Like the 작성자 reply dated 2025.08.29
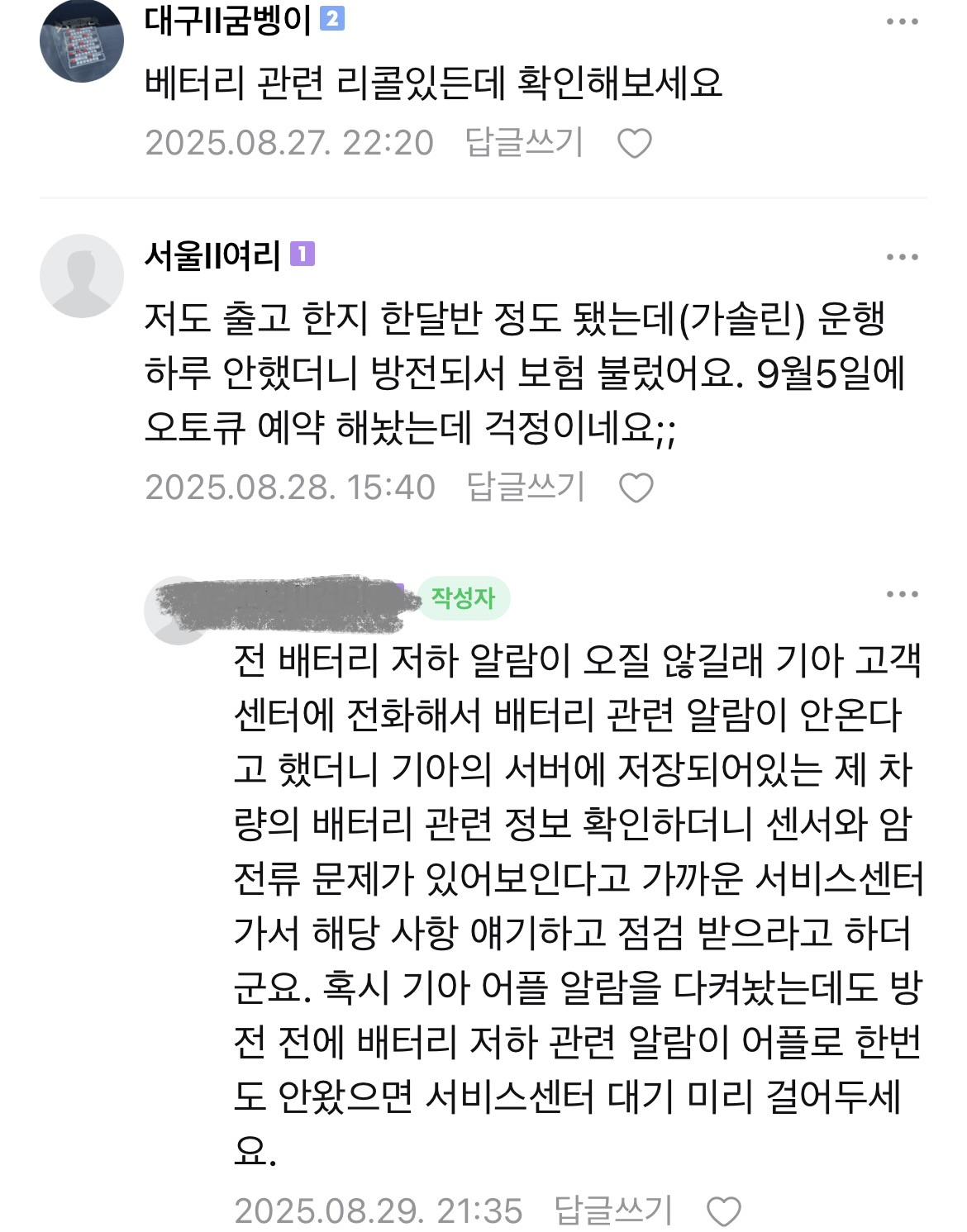Viewport: 967px width, 1232px height. 724,1212
